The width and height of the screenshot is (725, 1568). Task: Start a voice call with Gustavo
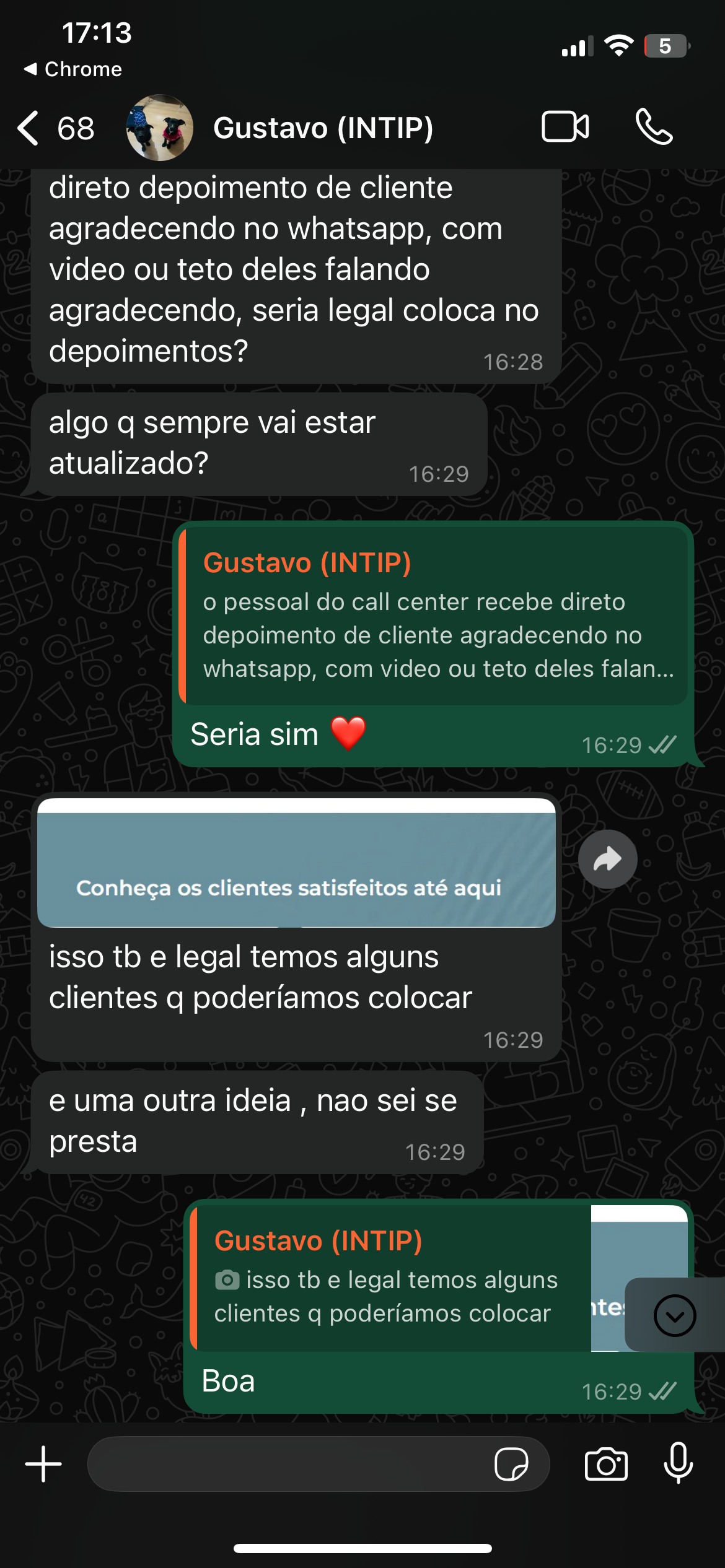click(655, 127)
